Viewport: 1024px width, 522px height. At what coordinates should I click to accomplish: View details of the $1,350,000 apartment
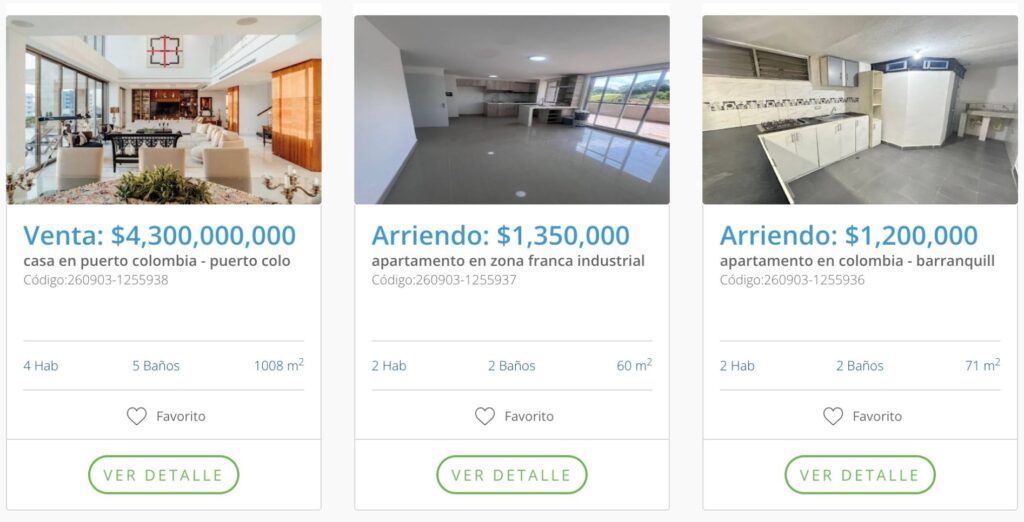(x=511, y=475)
